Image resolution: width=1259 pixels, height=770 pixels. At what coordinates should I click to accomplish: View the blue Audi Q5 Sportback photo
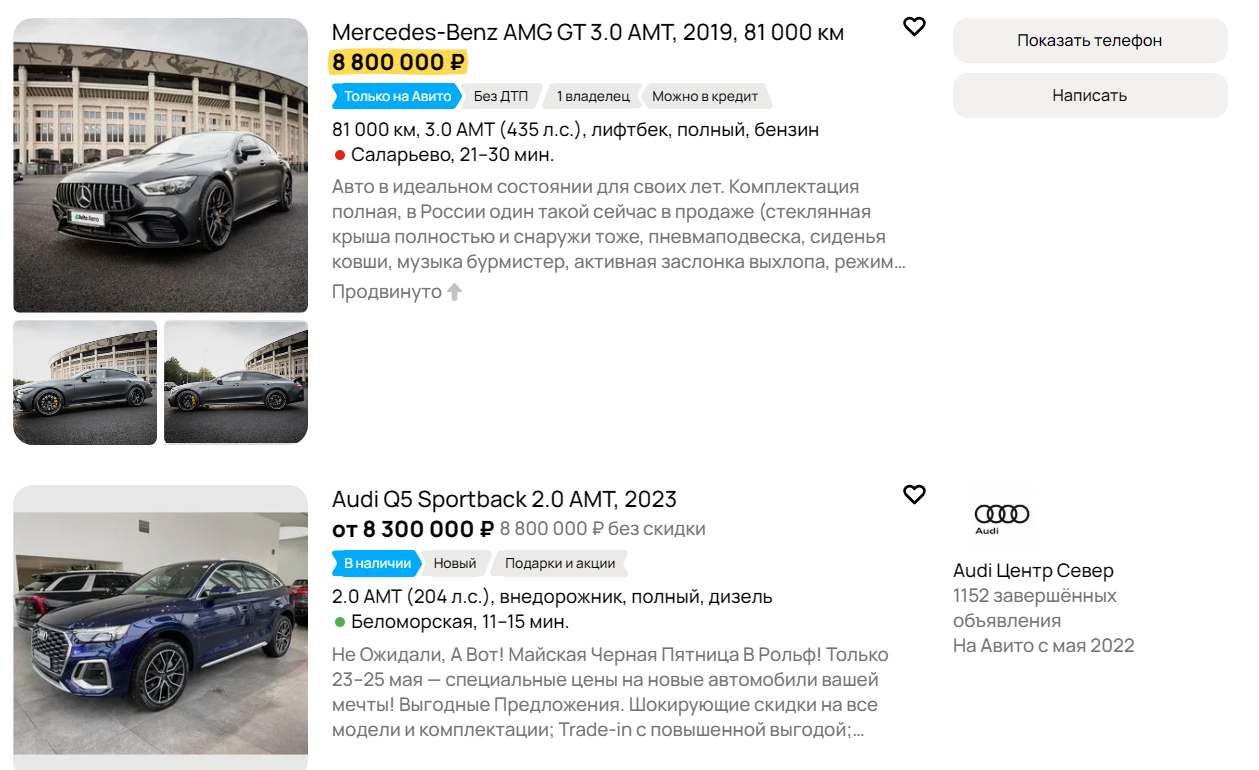[x=160, y=632]
